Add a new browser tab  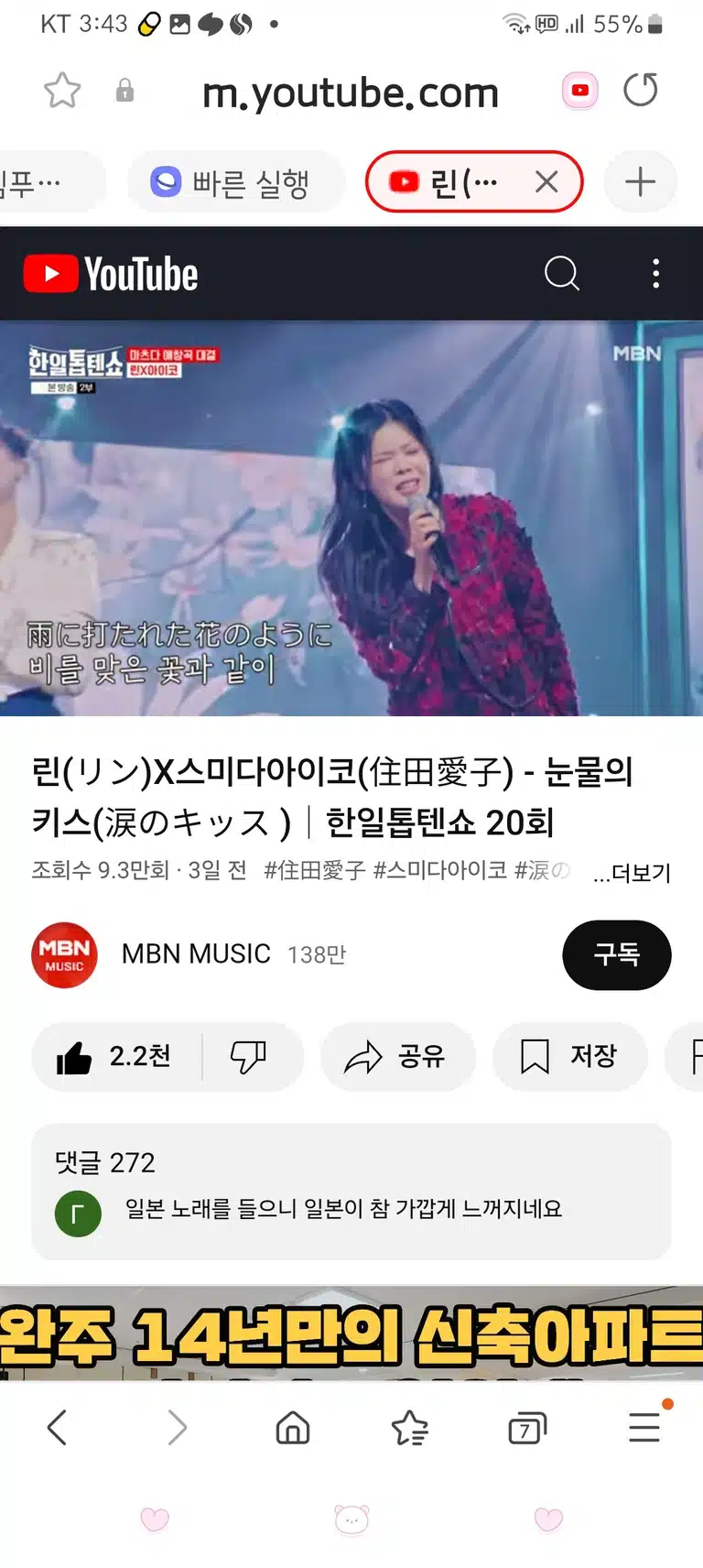[x=640, y=181]
